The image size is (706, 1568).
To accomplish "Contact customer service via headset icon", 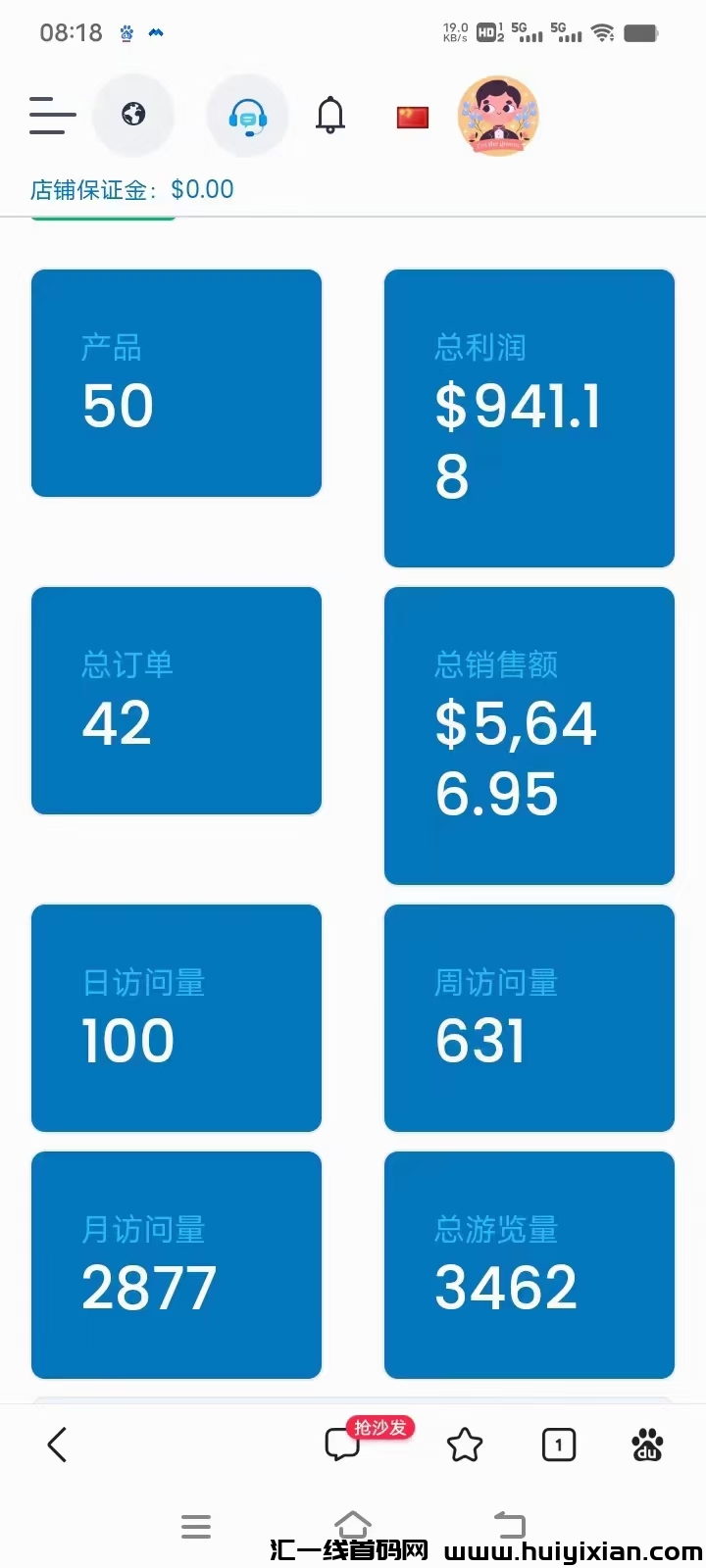I will (x=248, y=117).
